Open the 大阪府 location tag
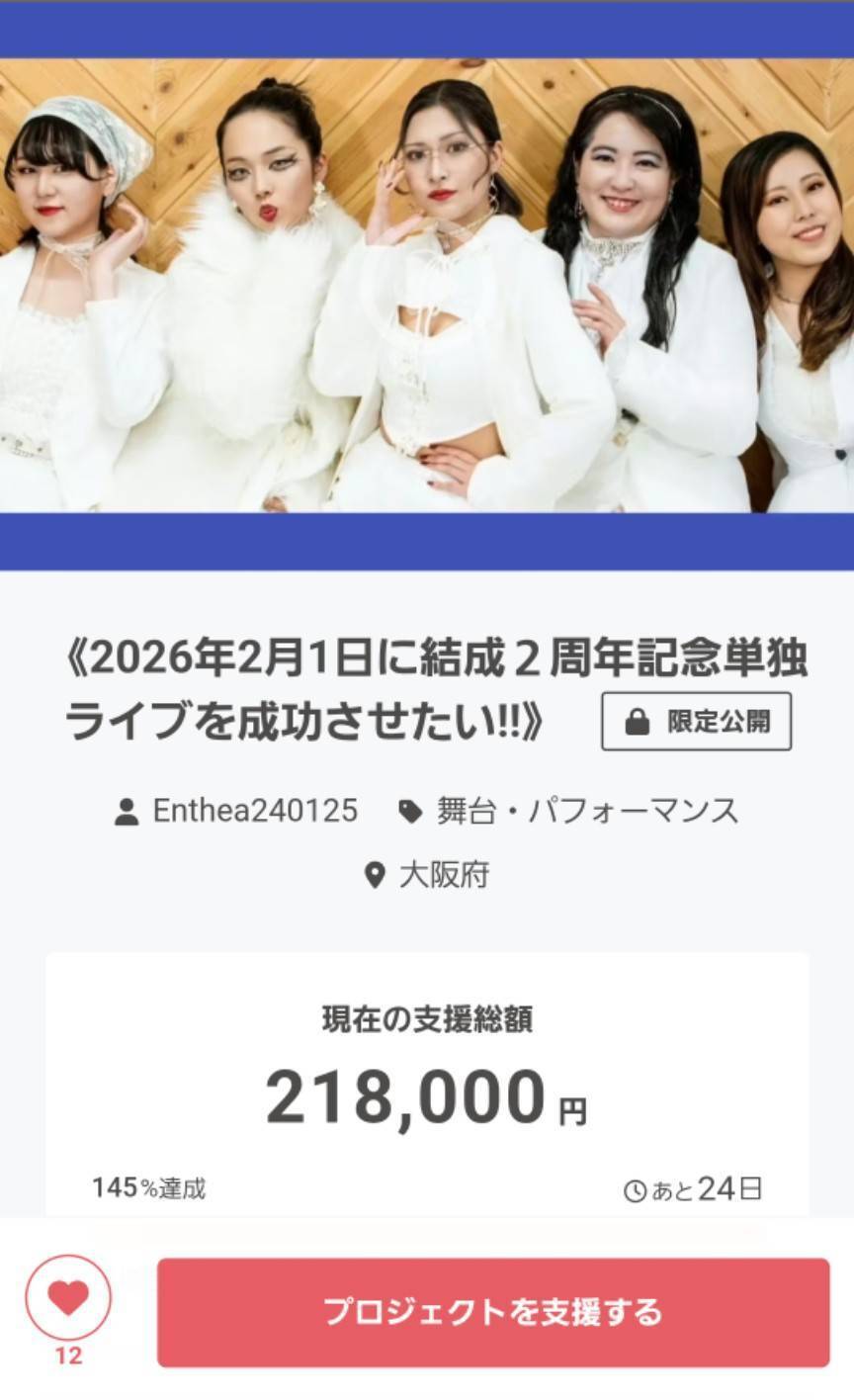The image size is (854, 1400). 442,875
